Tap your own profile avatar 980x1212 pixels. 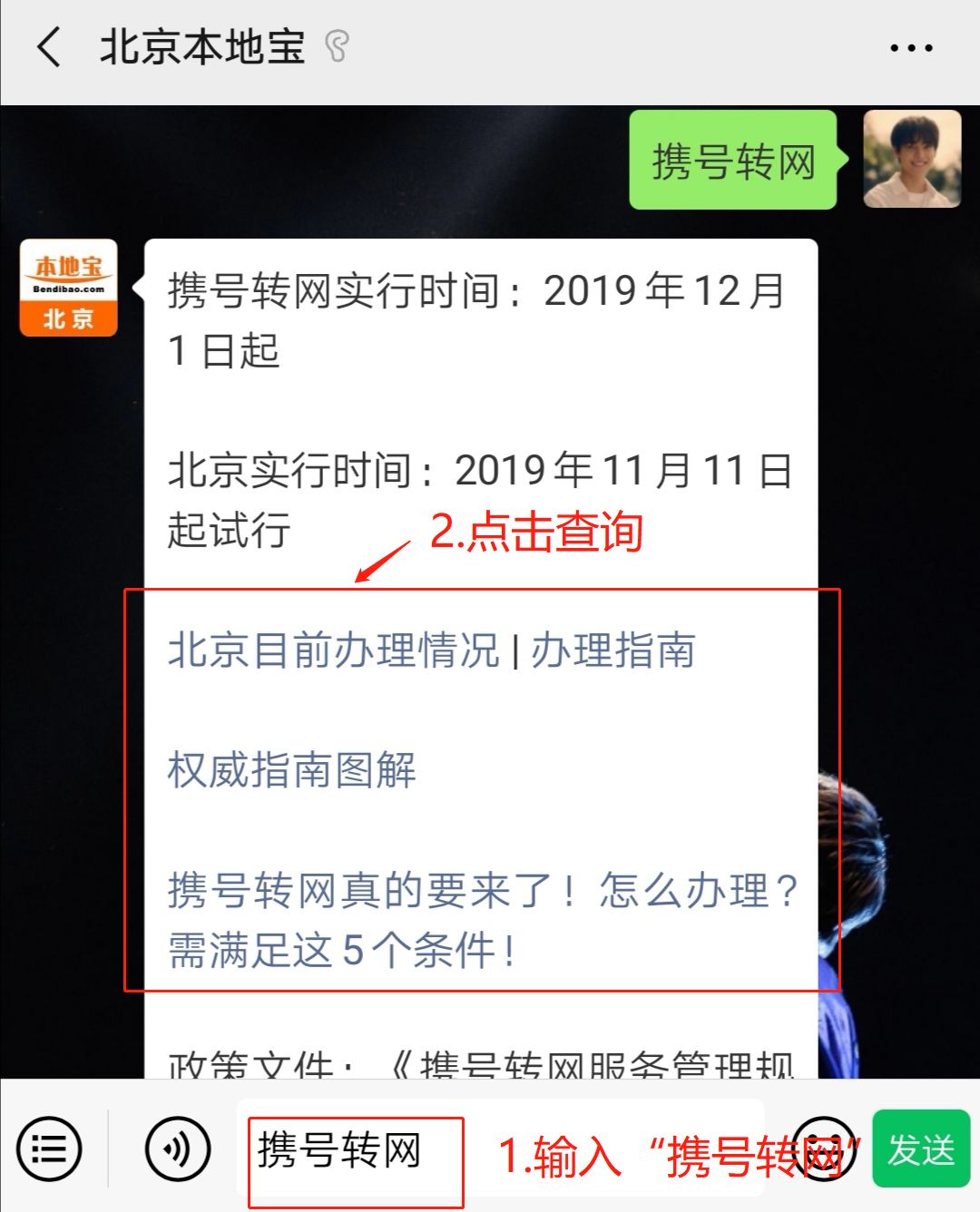(x=912, y=160)
